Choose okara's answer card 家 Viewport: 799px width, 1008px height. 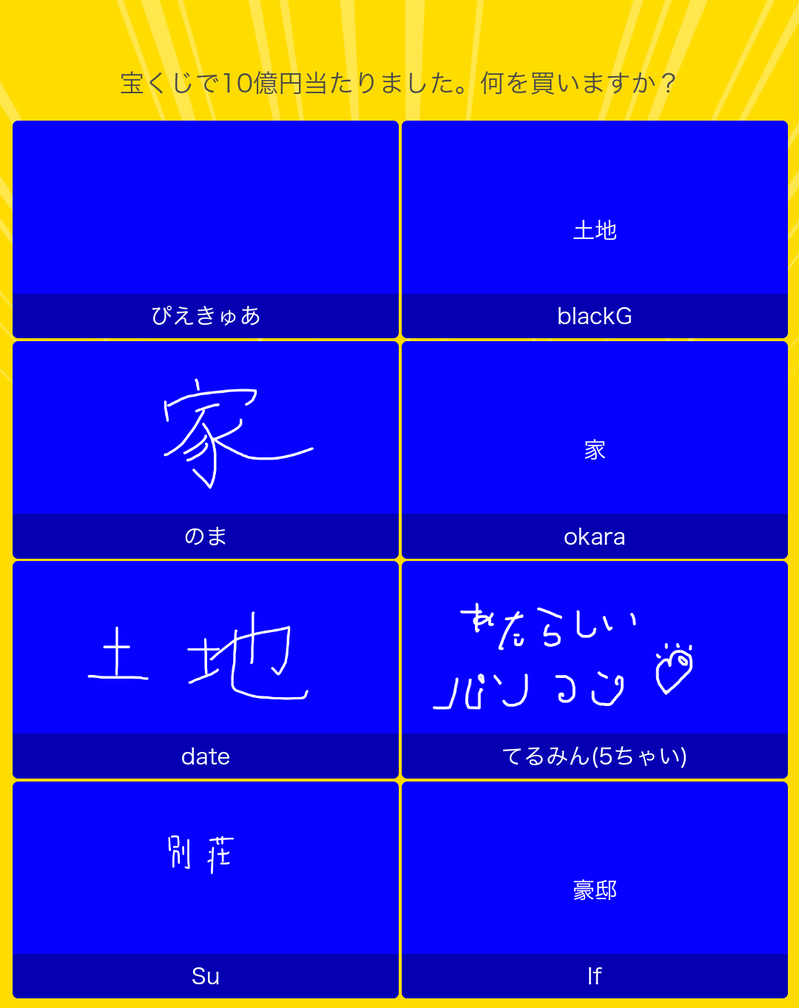click(x=594, y=450)
